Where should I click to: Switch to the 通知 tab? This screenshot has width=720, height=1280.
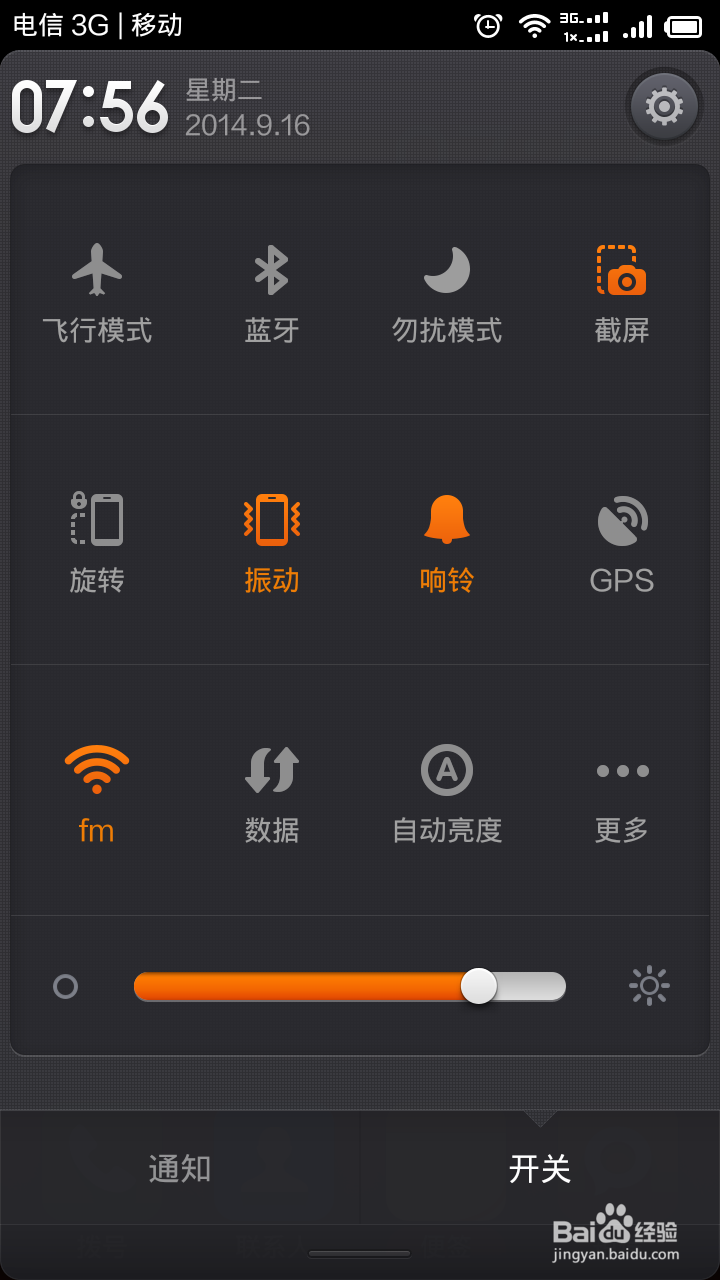[x=180, y=1168]
